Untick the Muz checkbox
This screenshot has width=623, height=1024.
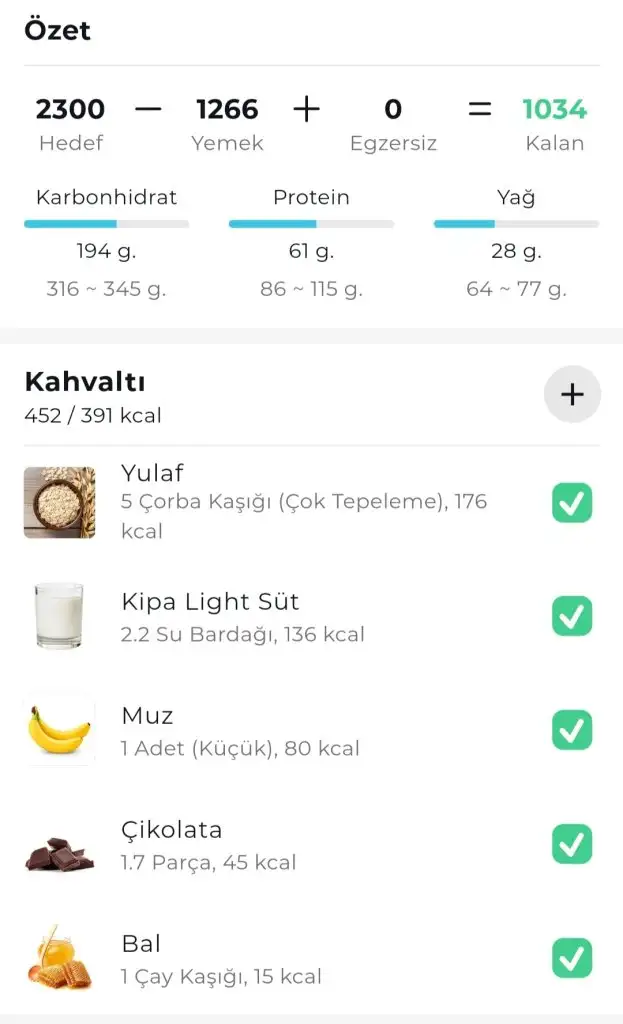tap(572, 731)
